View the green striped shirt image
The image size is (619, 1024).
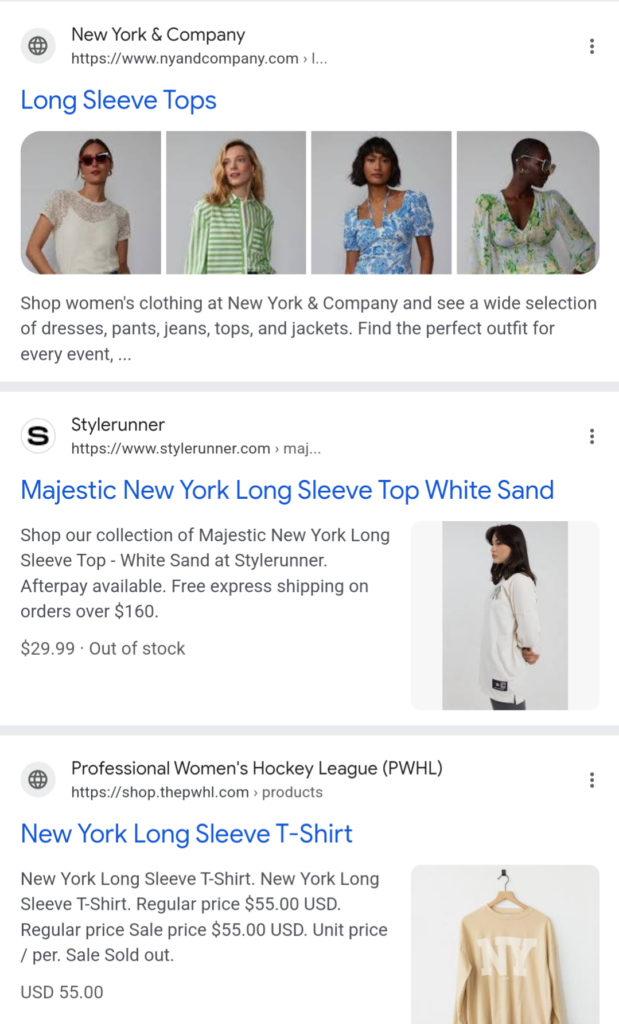pos(235,203)
